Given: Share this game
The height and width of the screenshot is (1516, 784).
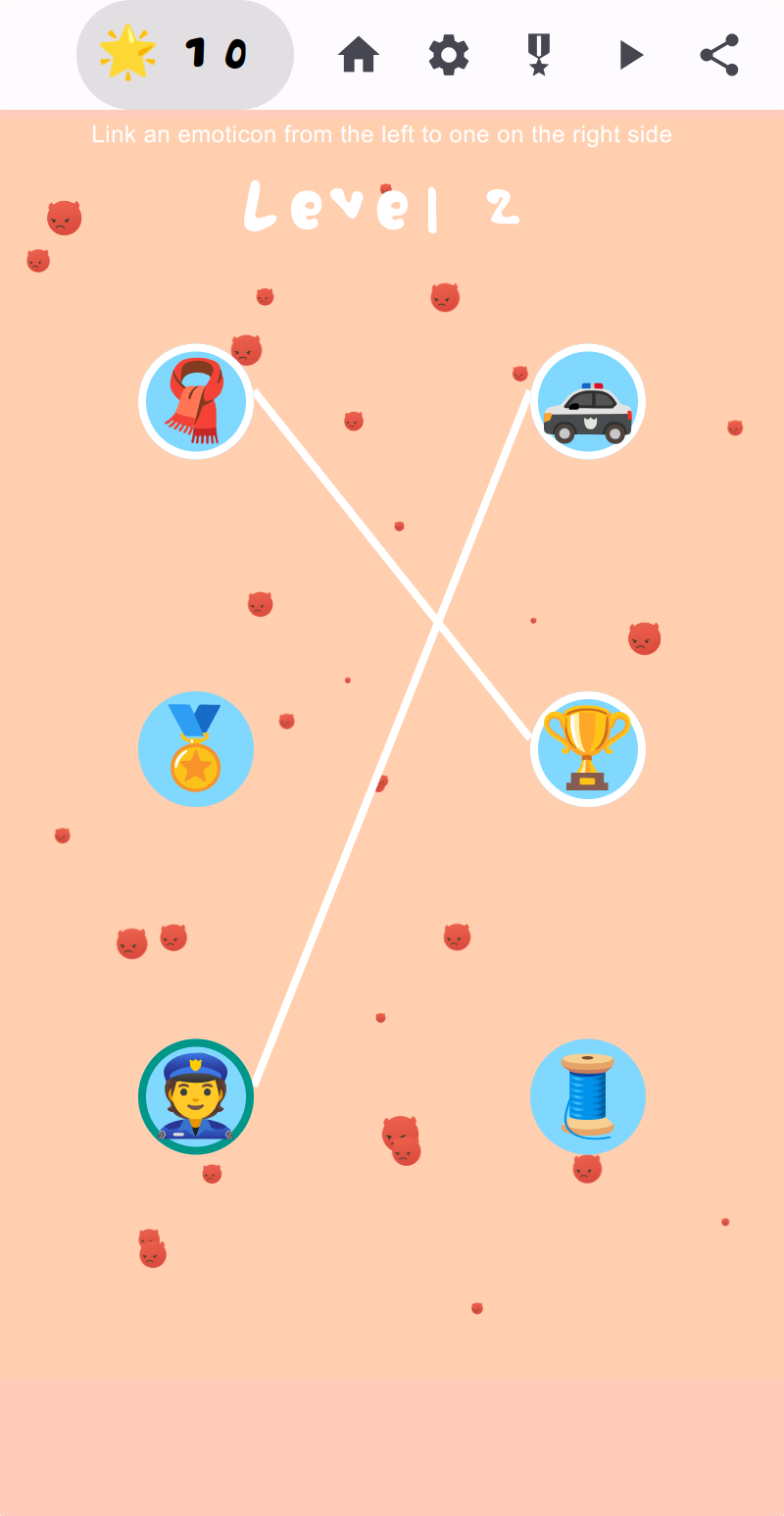Looking at the screenshot, I should [x=719, y=55].
